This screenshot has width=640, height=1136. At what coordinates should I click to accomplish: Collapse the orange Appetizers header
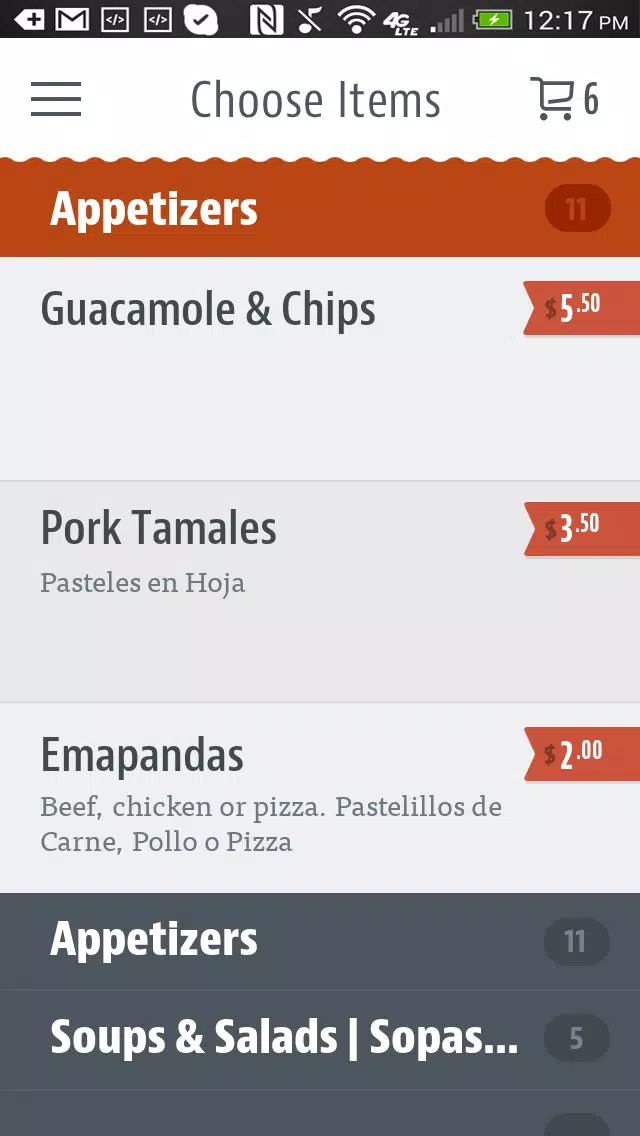pos(320,209)
